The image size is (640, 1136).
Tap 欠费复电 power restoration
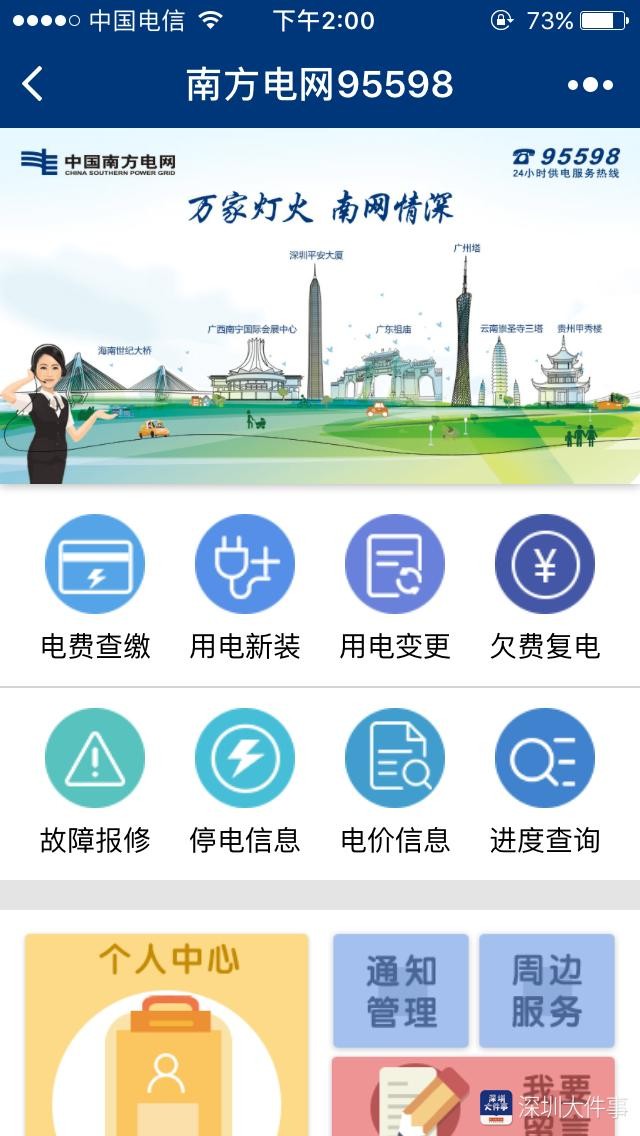click(545, 588)
